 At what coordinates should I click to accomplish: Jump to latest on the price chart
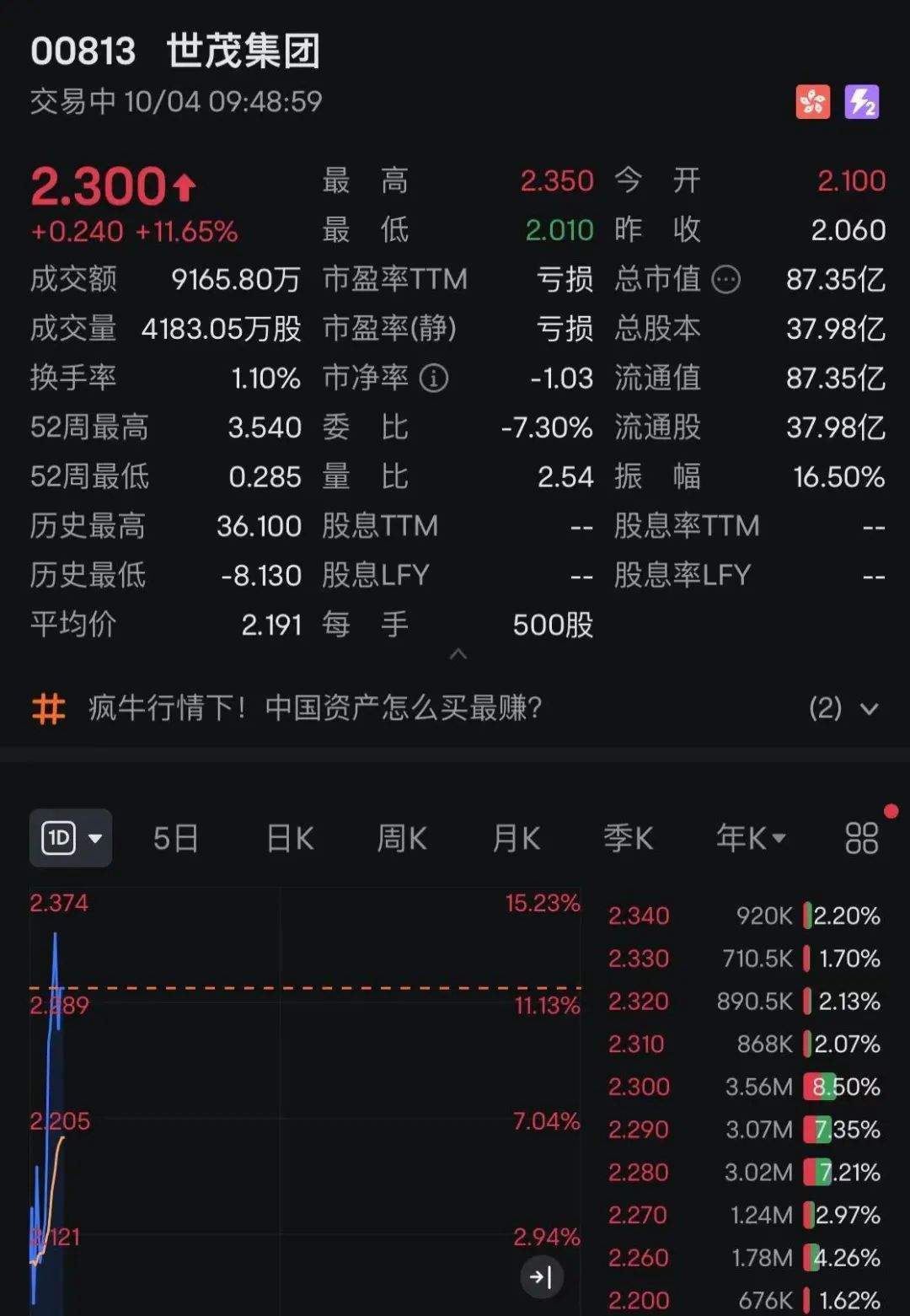pos(541,1276)
